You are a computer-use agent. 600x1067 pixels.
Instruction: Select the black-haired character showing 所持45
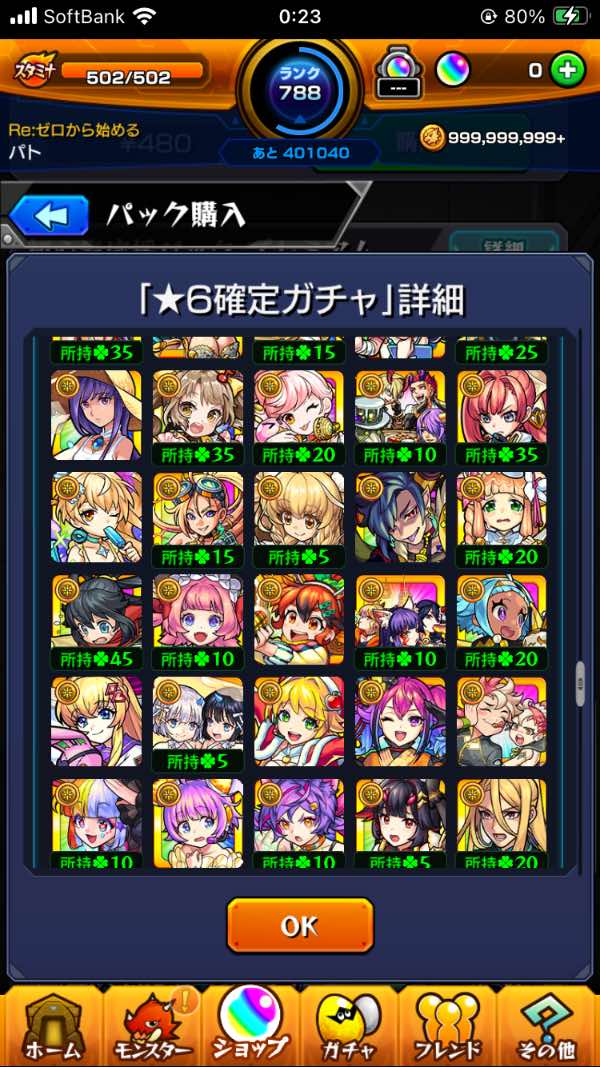point(96,620)
